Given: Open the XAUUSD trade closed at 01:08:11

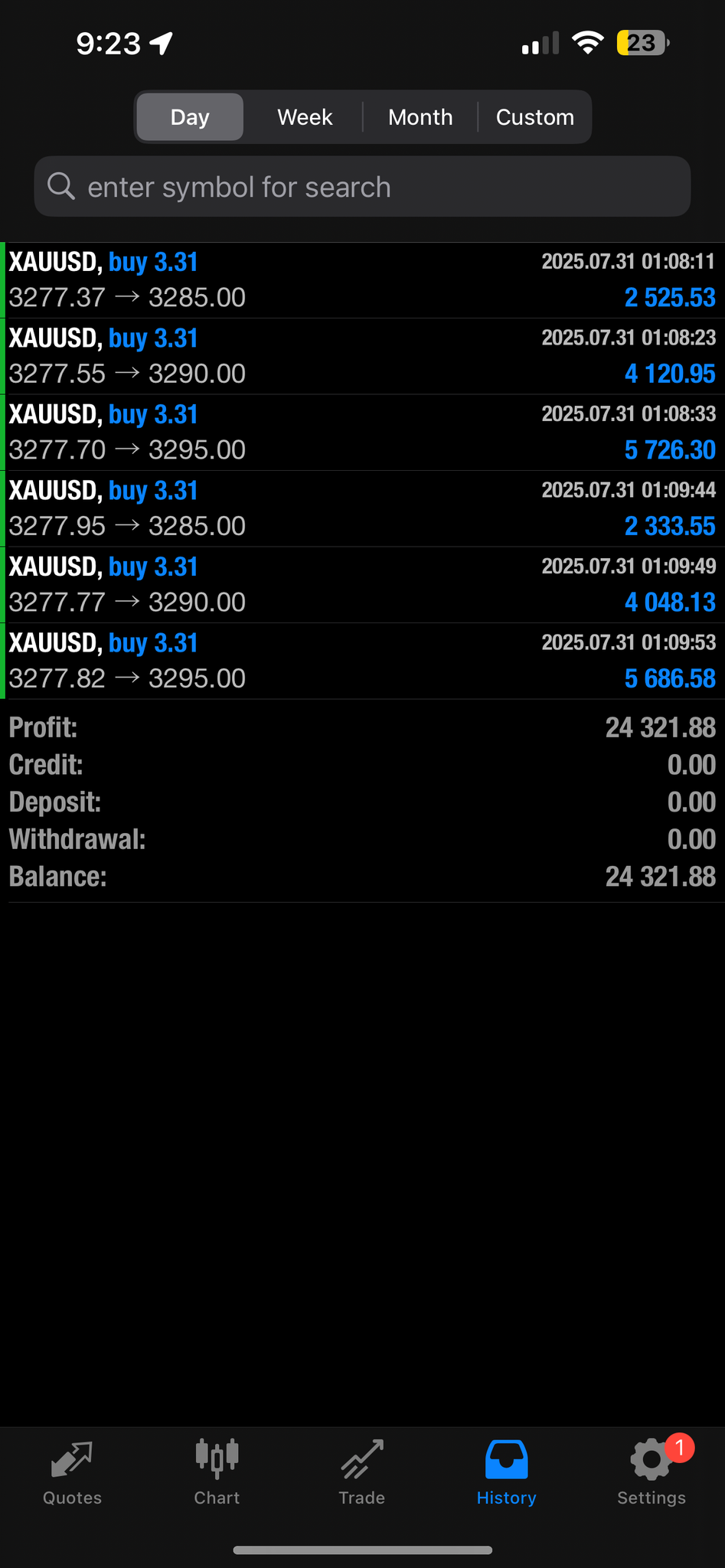Looking at the screenshot, I should point(362,280).
